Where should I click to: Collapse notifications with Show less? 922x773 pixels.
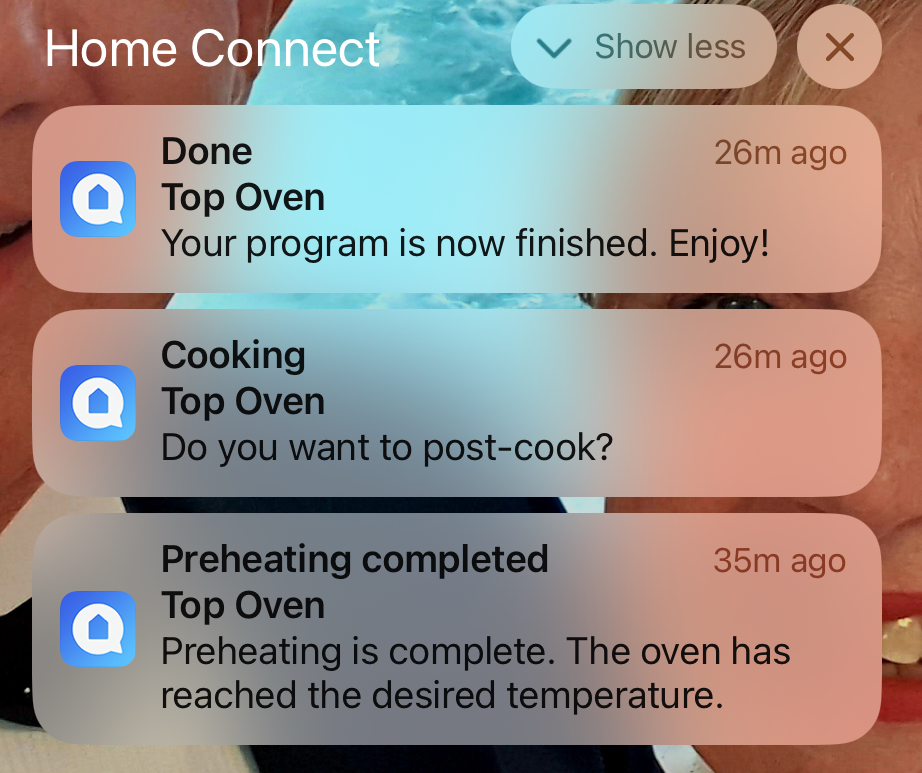click(x=643, y=47)
